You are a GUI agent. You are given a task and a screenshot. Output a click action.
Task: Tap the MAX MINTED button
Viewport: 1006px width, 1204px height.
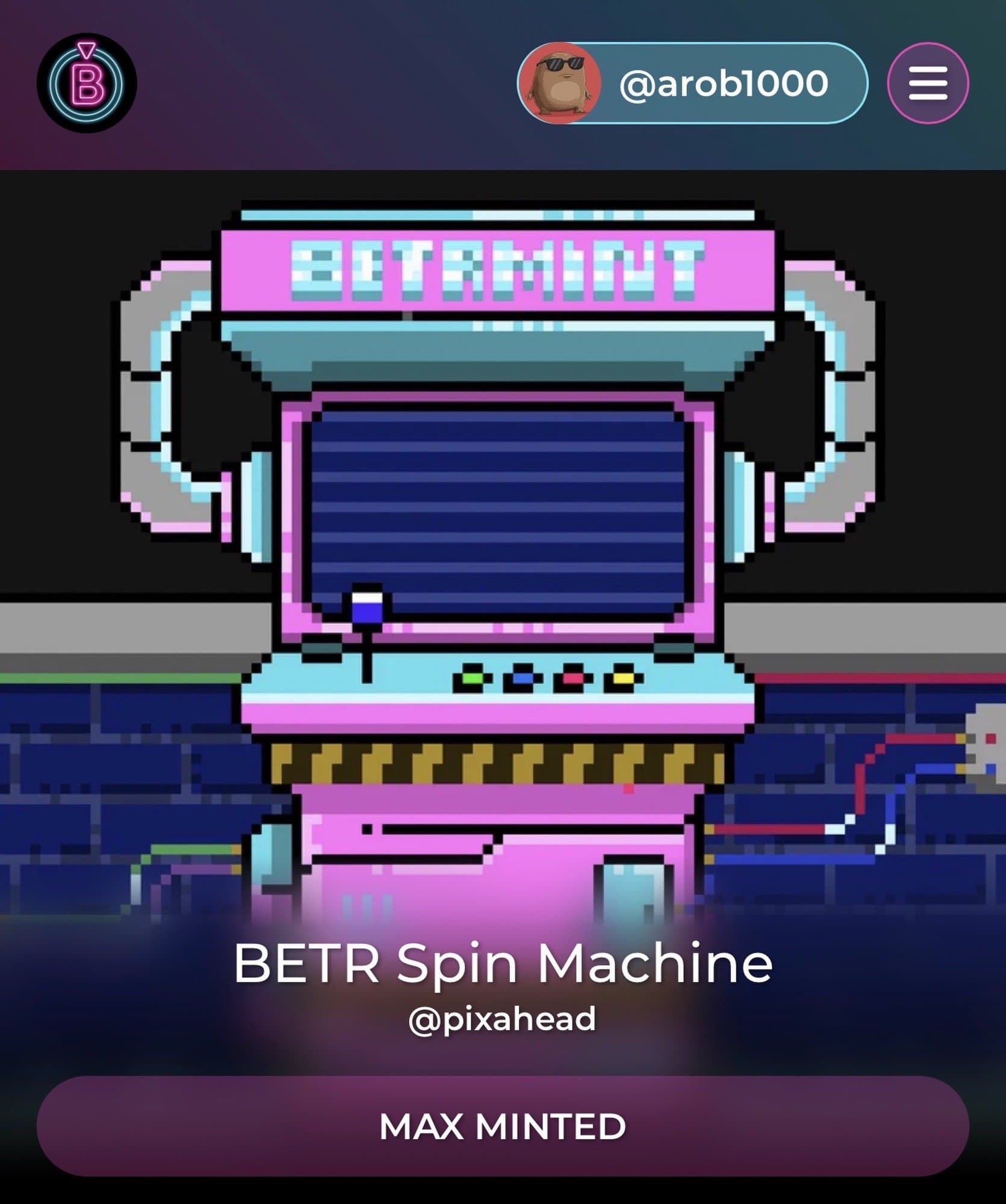[x=503, y=1126]
